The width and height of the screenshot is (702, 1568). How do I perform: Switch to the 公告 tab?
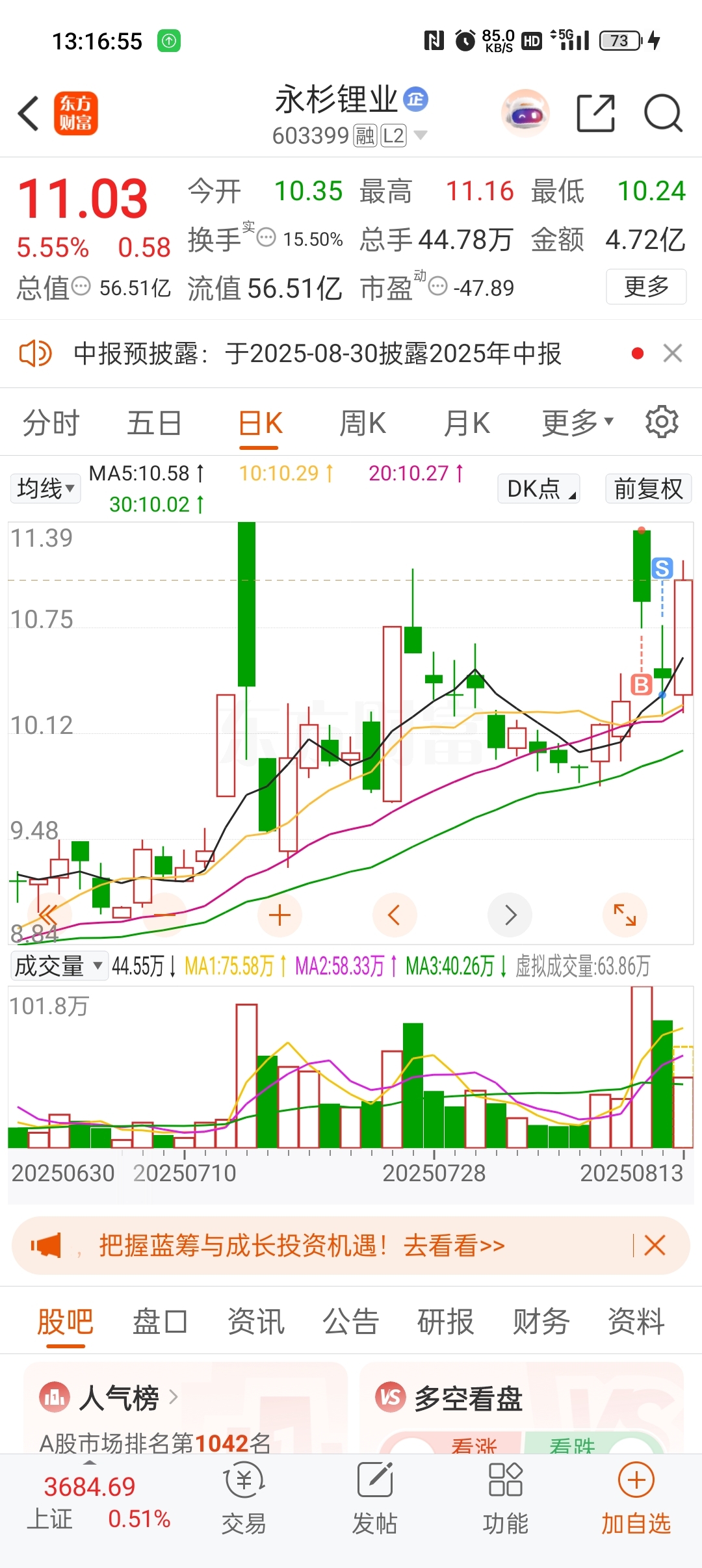(x=351, y=1322)
